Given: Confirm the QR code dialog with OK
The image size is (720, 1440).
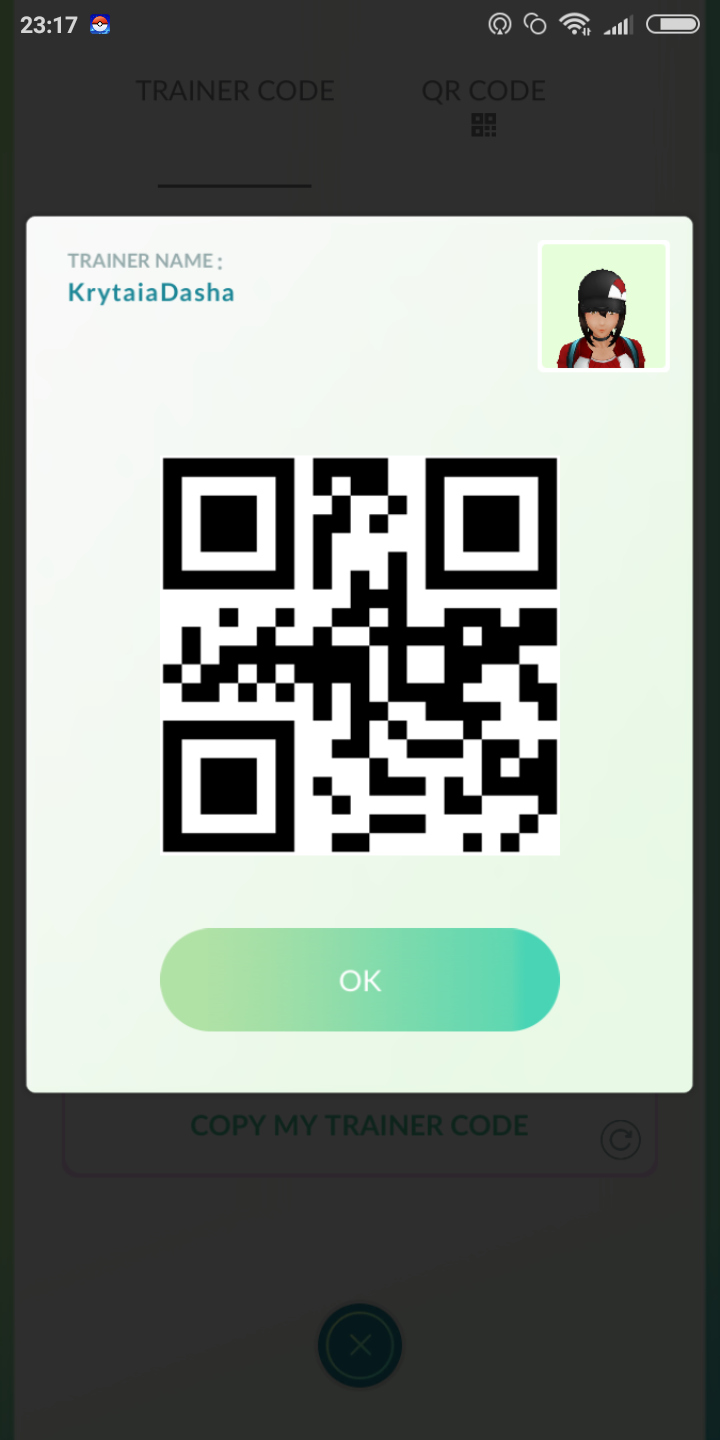Looking at the screenshot, I should (x=360, y=980).
